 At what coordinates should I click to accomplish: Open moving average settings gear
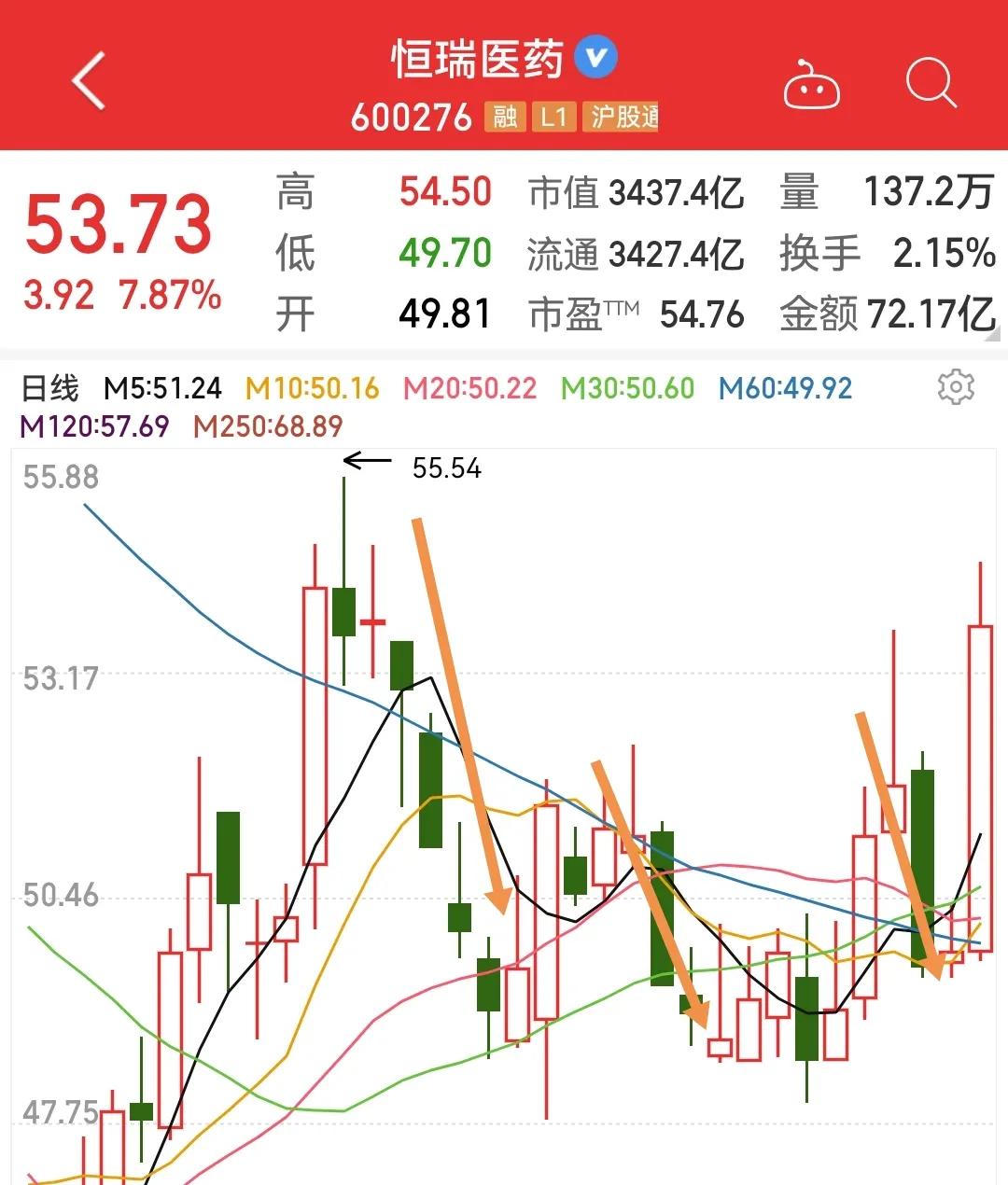[955, 386]
